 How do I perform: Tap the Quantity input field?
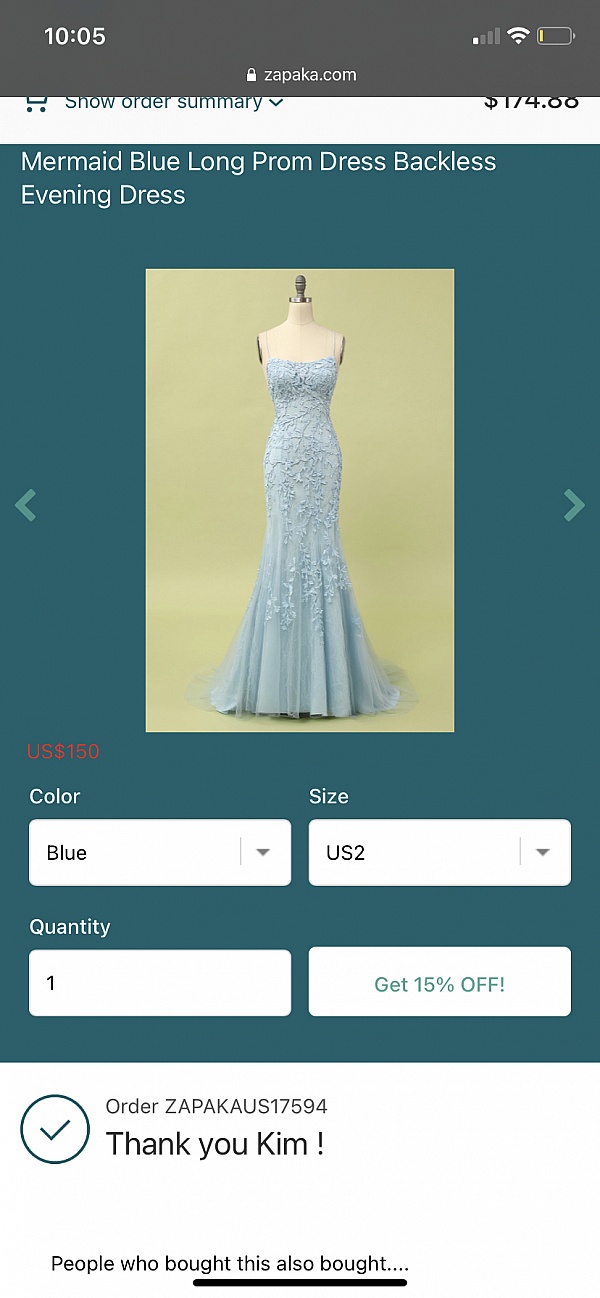click(x=160, y=983)
